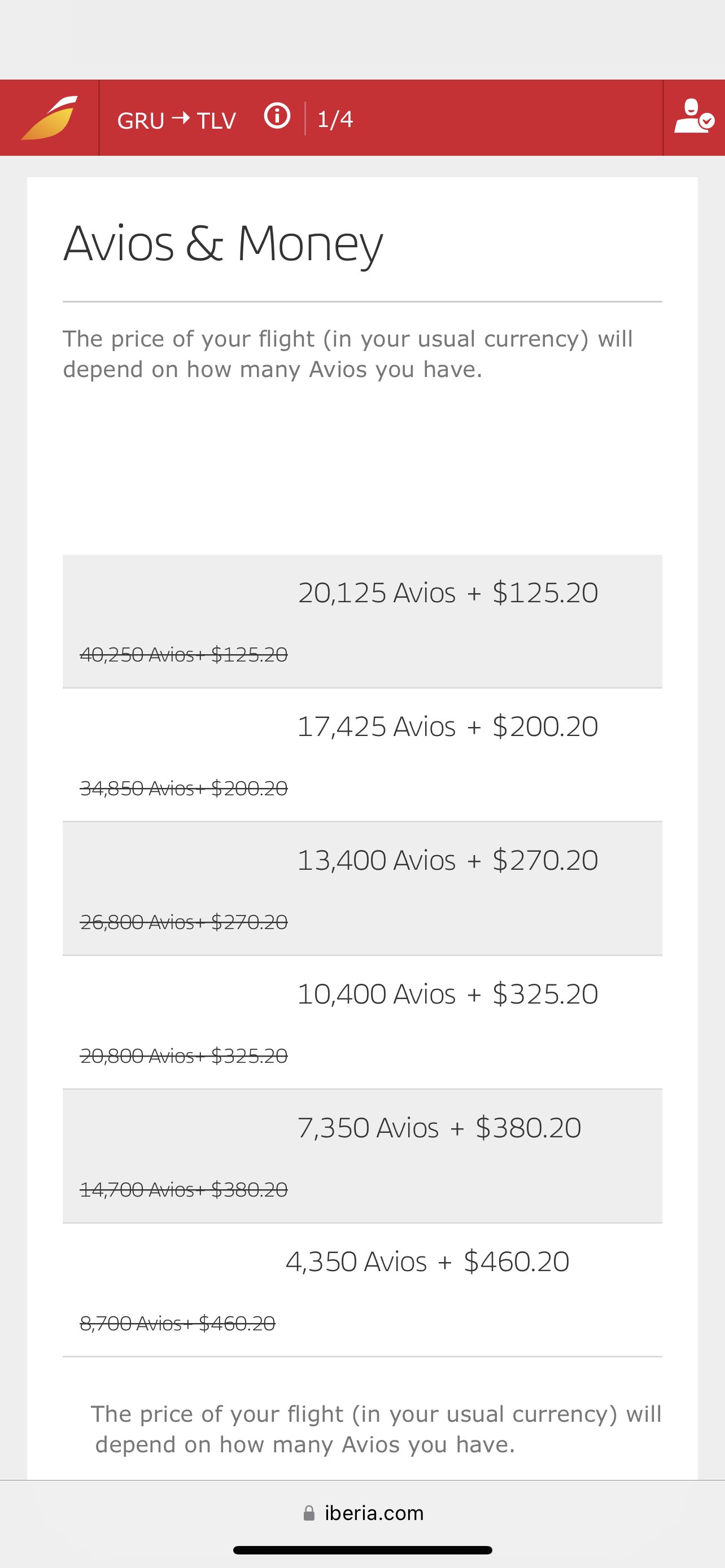Screen dimensions: 725x1568
Task: Tap the Iberia logo in the header
Action: [49, 117]
